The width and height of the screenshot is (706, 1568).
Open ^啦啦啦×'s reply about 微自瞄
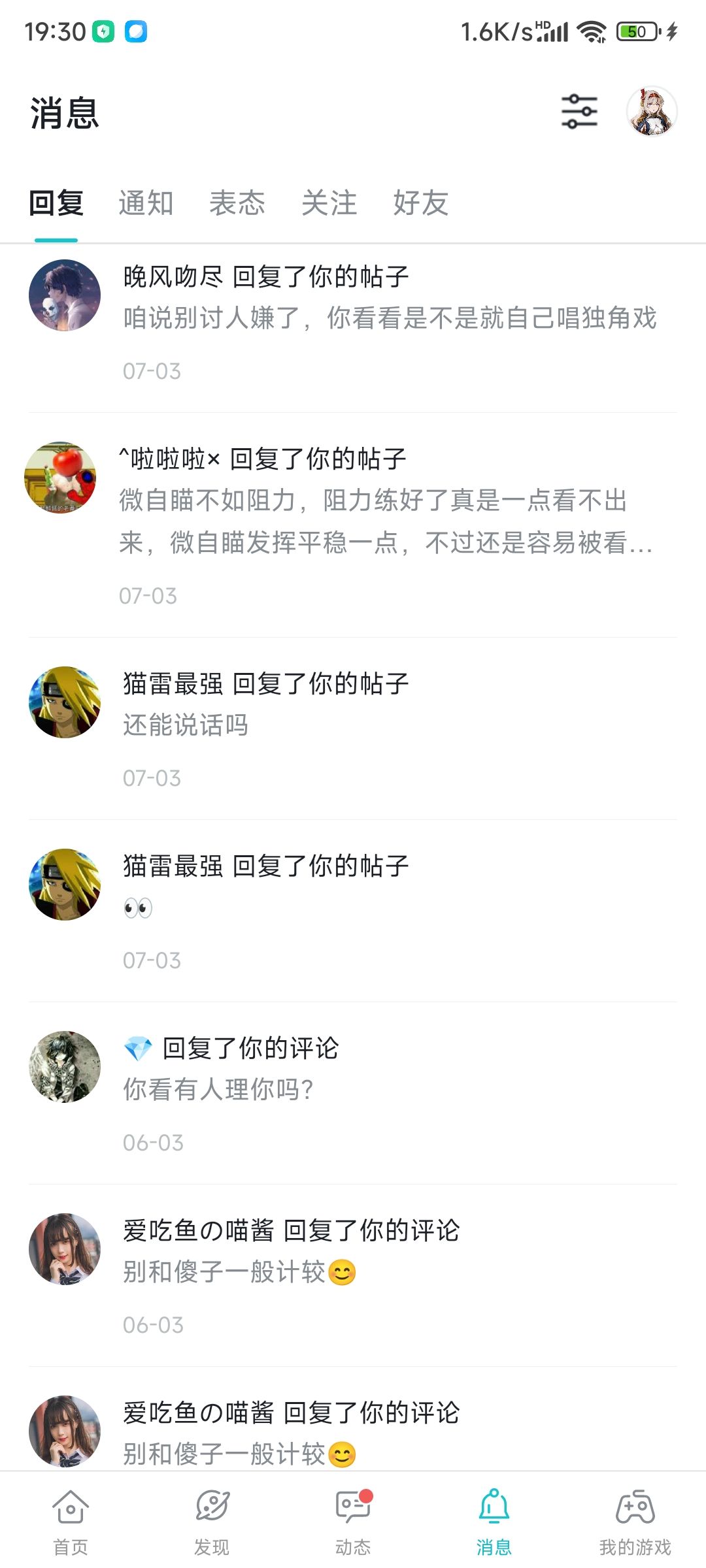tap(386, 521)
